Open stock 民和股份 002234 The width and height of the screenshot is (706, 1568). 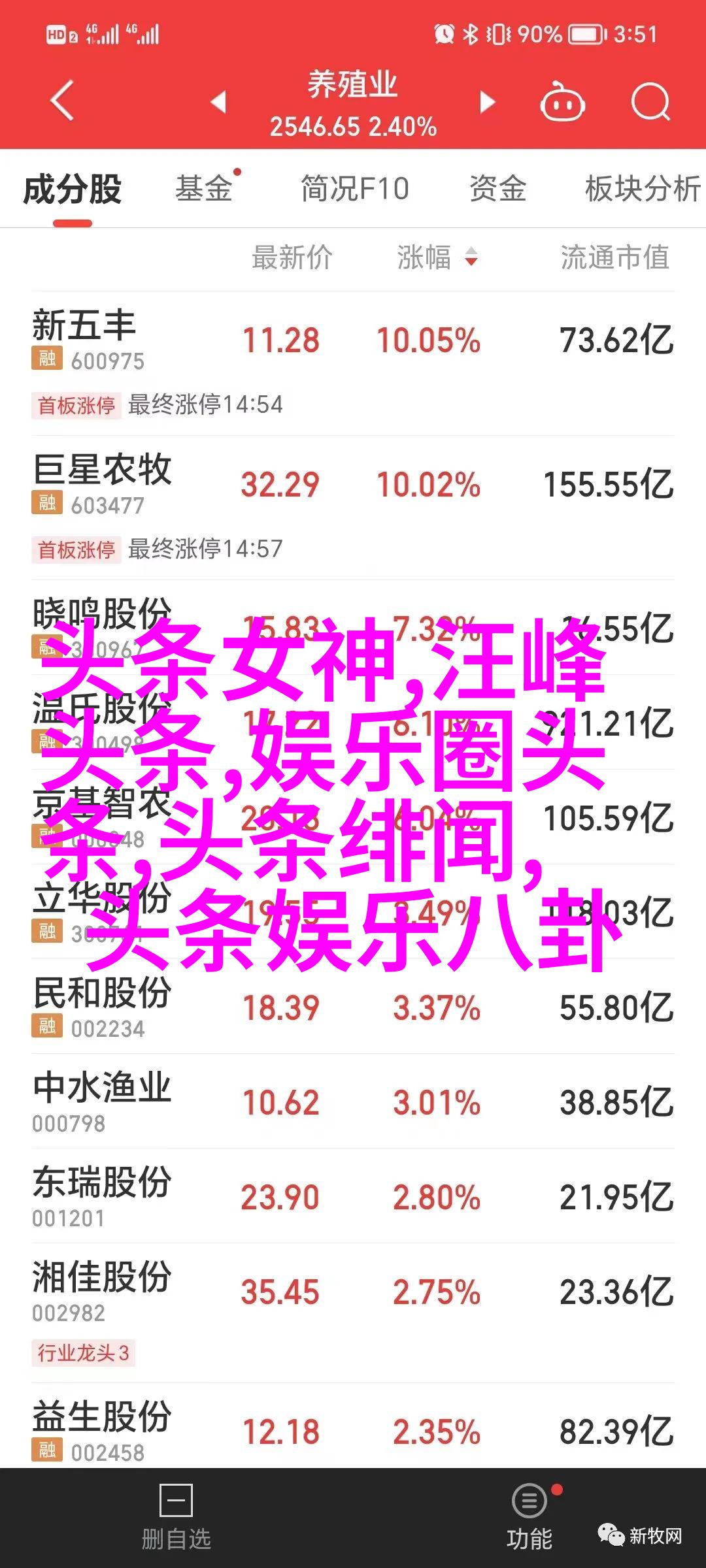(353, 1007)
